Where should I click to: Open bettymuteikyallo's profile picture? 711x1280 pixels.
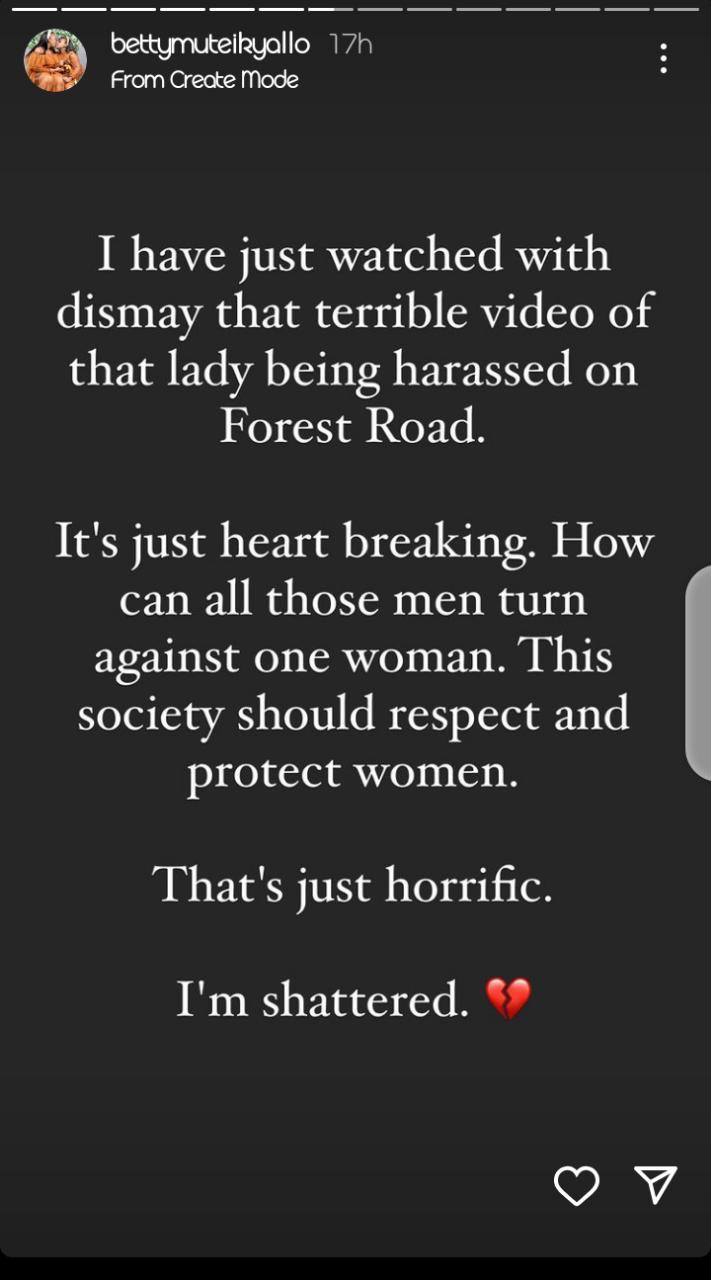[x=55, y=61]
